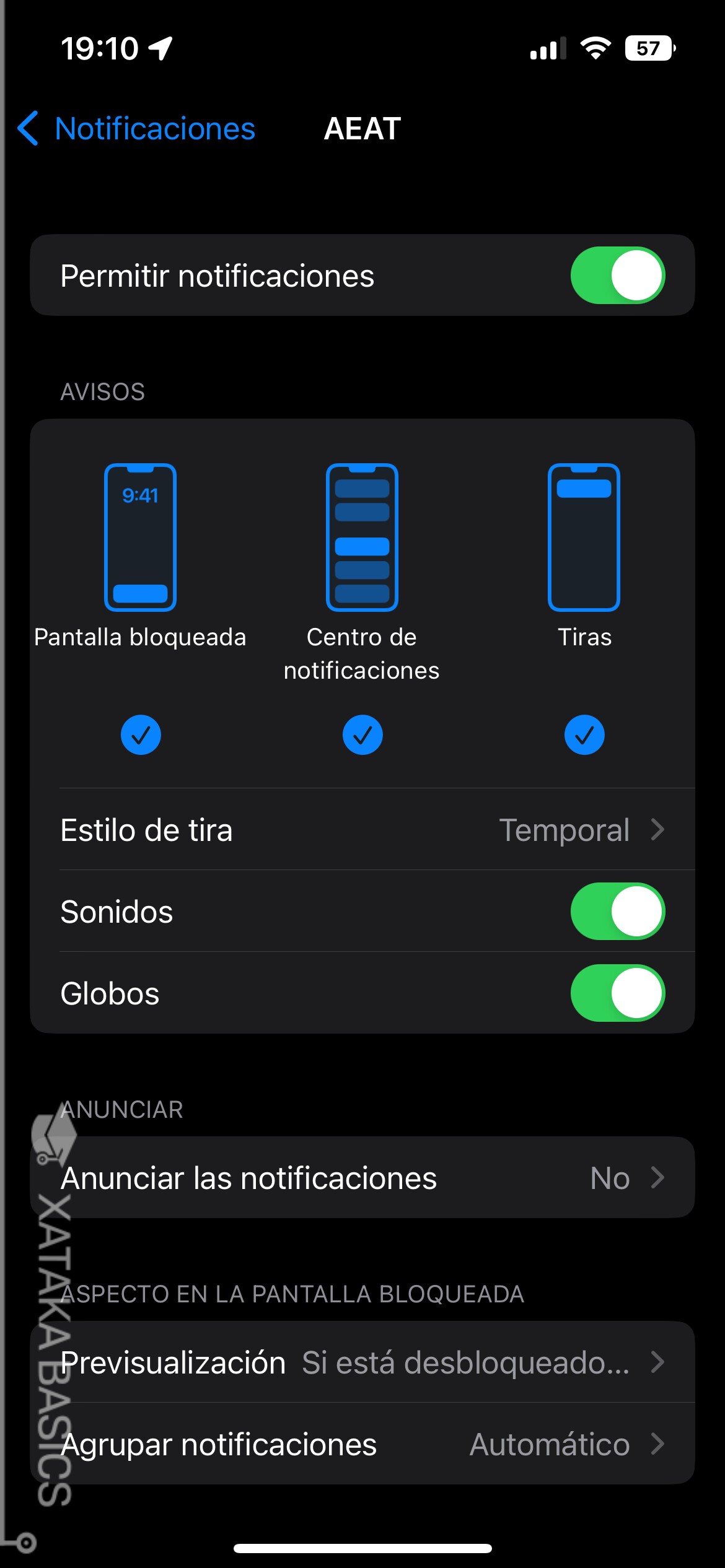725x1568 pixels.
Task: Open Previsualización settings
Action: [362, 1361]
